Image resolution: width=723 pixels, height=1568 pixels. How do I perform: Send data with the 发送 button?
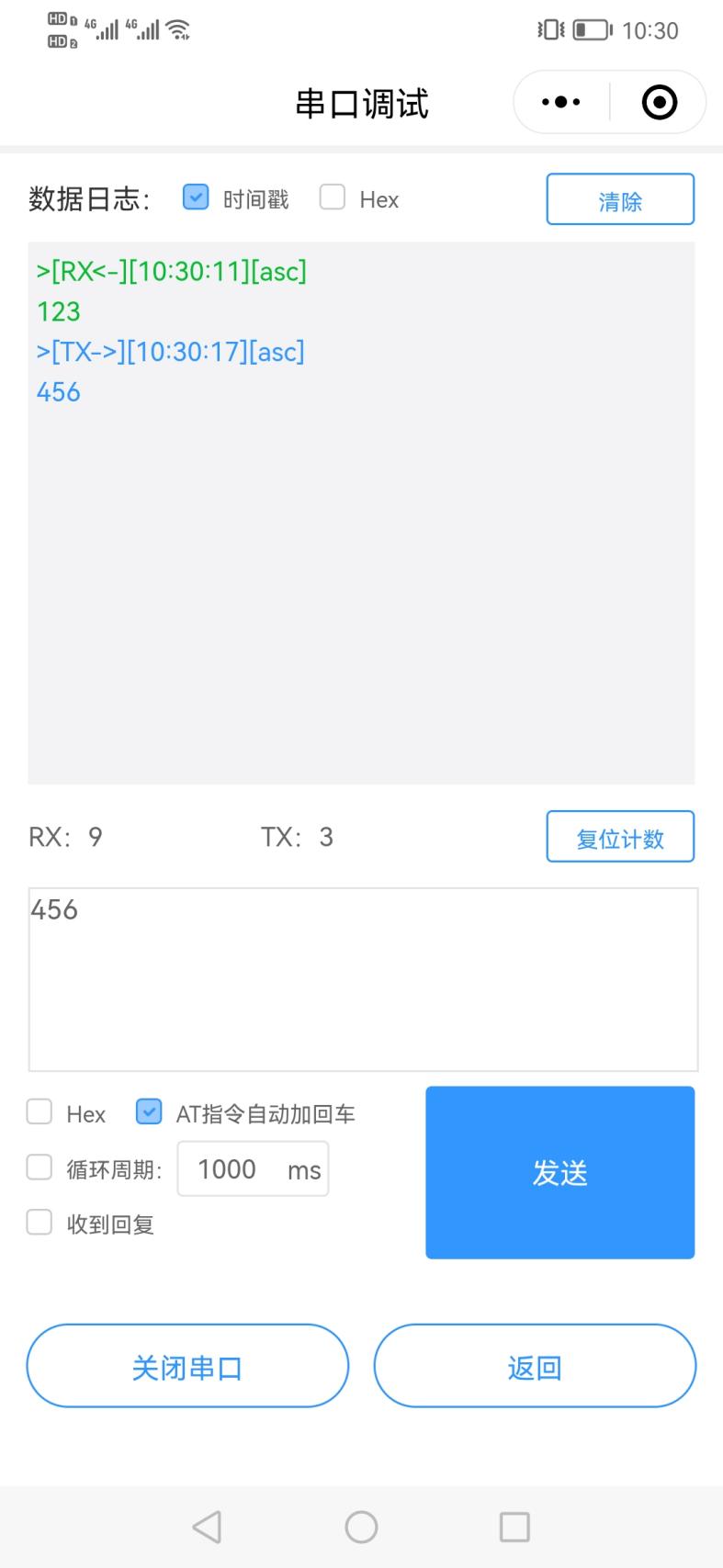click(559, 1172)
